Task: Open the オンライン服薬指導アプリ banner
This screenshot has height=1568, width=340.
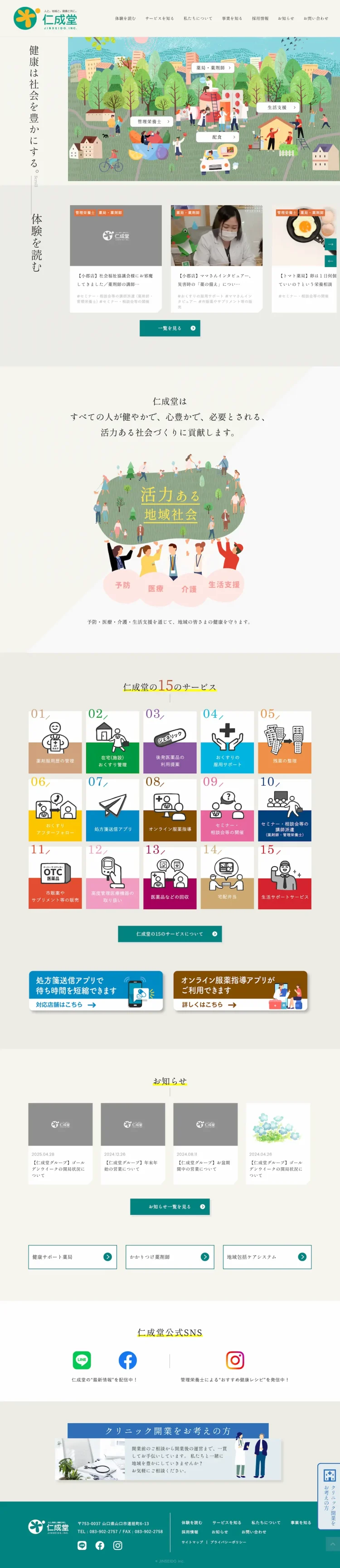Action: click(x=241, y=991)
